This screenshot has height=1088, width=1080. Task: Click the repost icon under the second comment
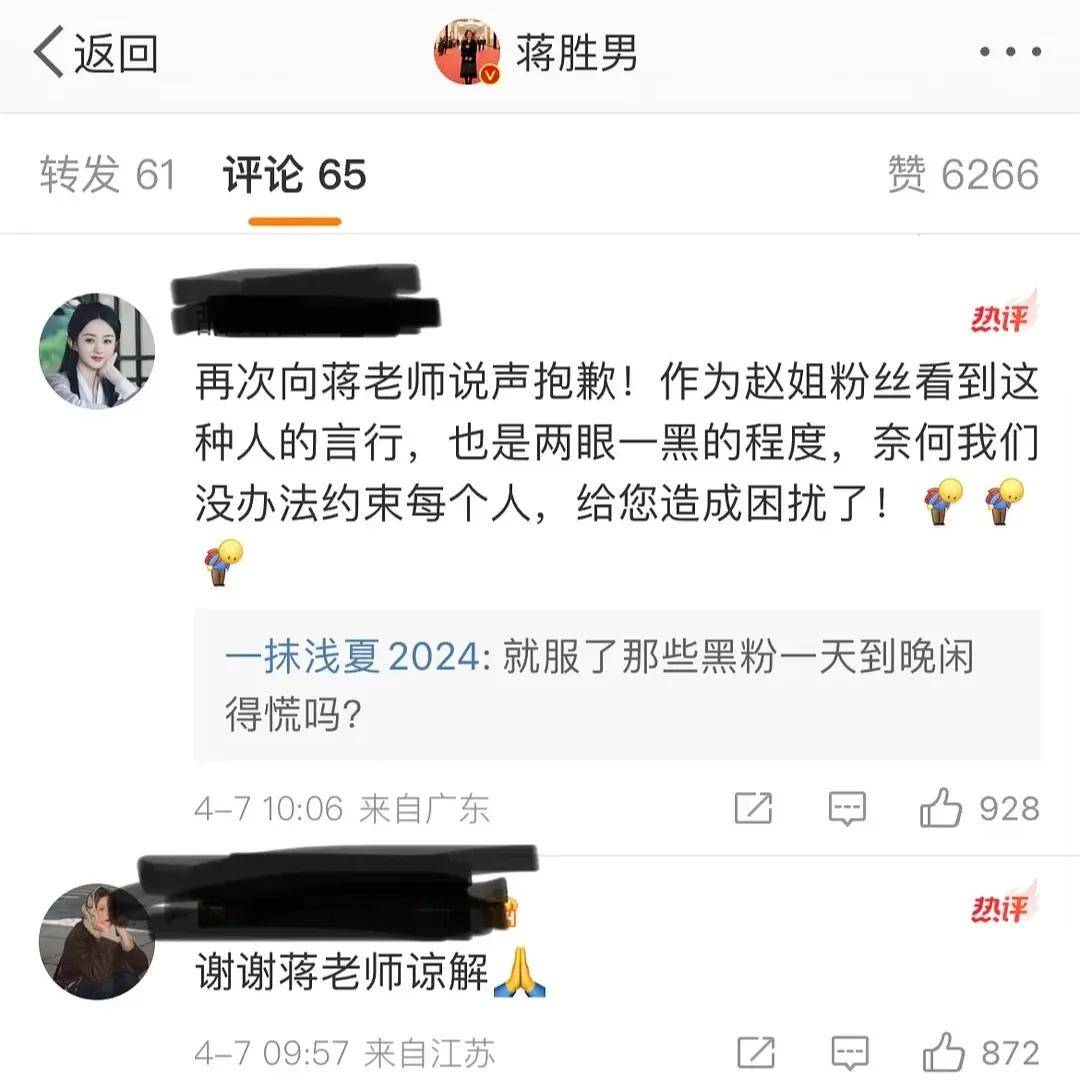point(754,1050)
